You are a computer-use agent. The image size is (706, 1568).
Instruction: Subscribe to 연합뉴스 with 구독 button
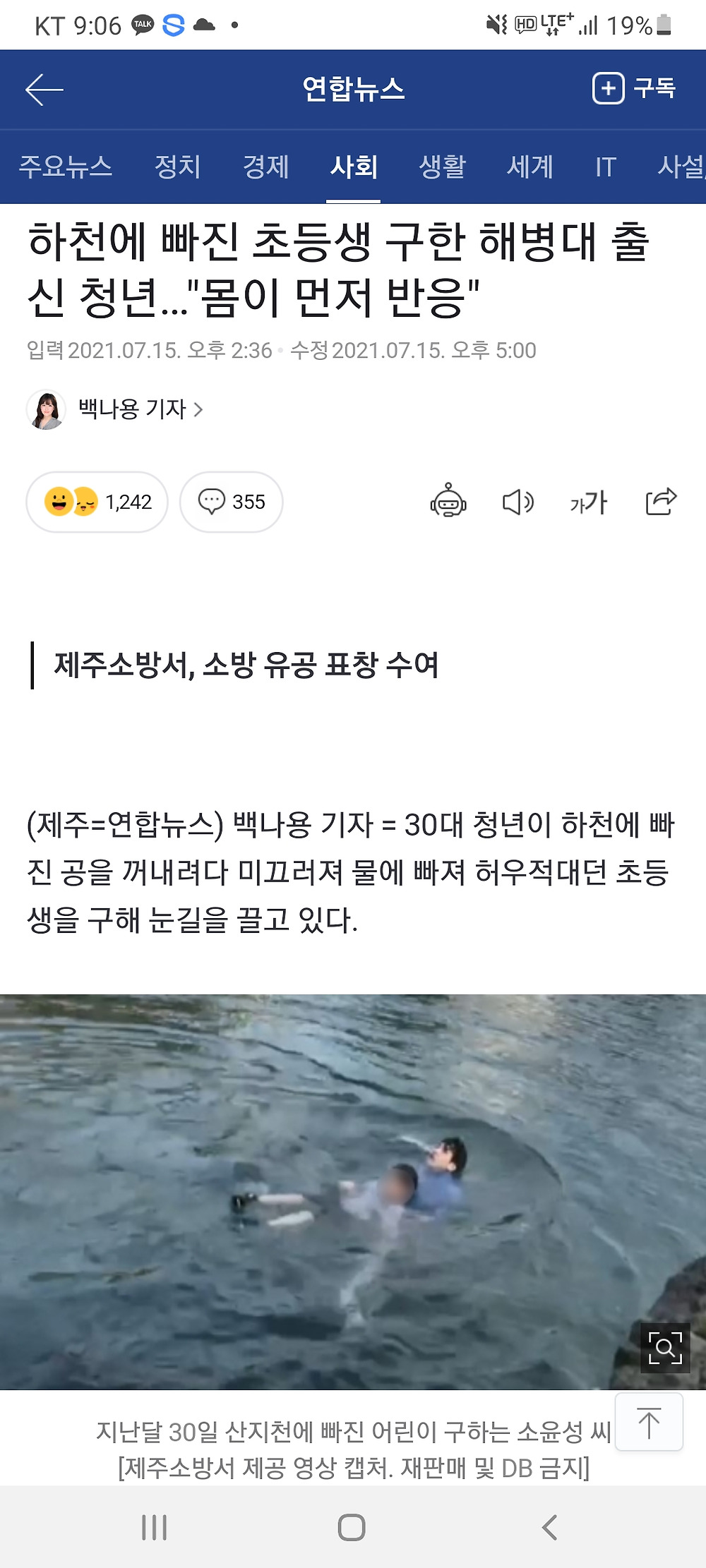pyautogui.click(x=633, y=88)
